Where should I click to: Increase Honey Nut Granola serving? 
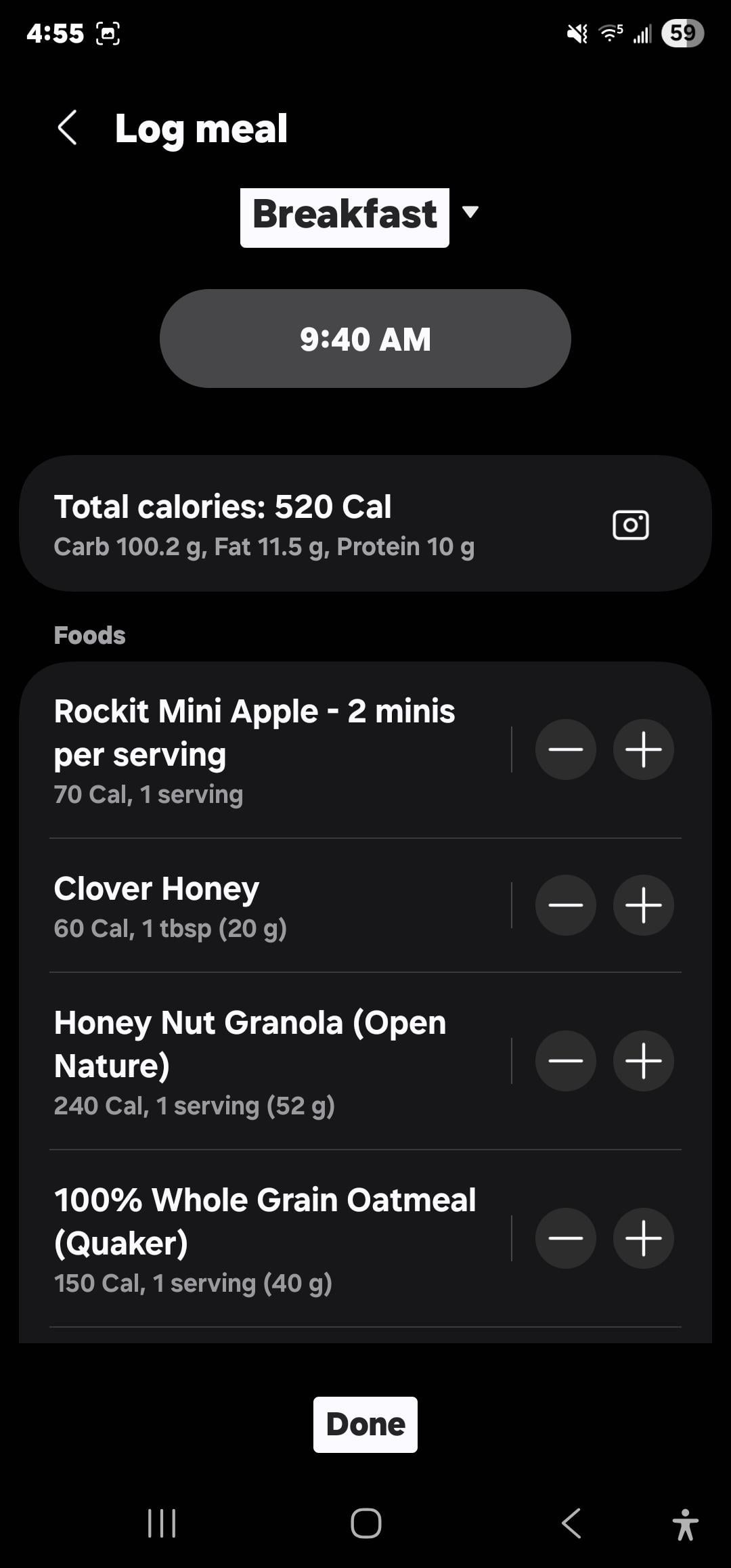(x=643, y=1060)
